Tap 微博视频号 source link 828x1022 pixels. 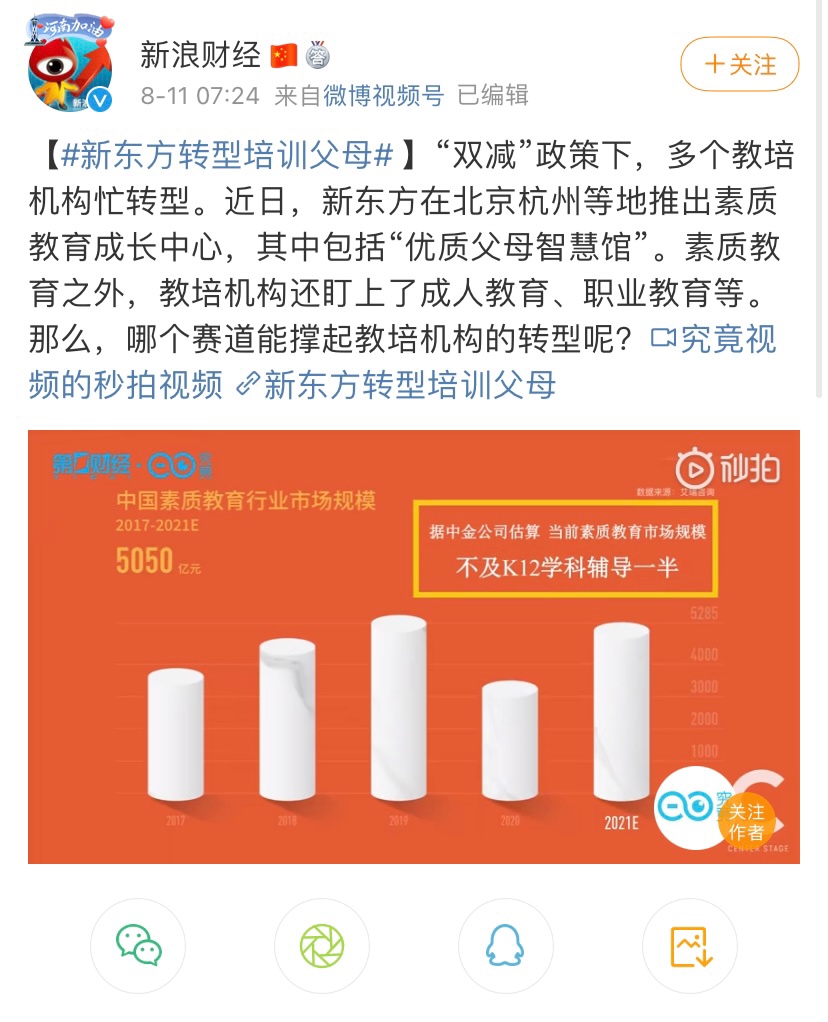(x=384, y=96)
